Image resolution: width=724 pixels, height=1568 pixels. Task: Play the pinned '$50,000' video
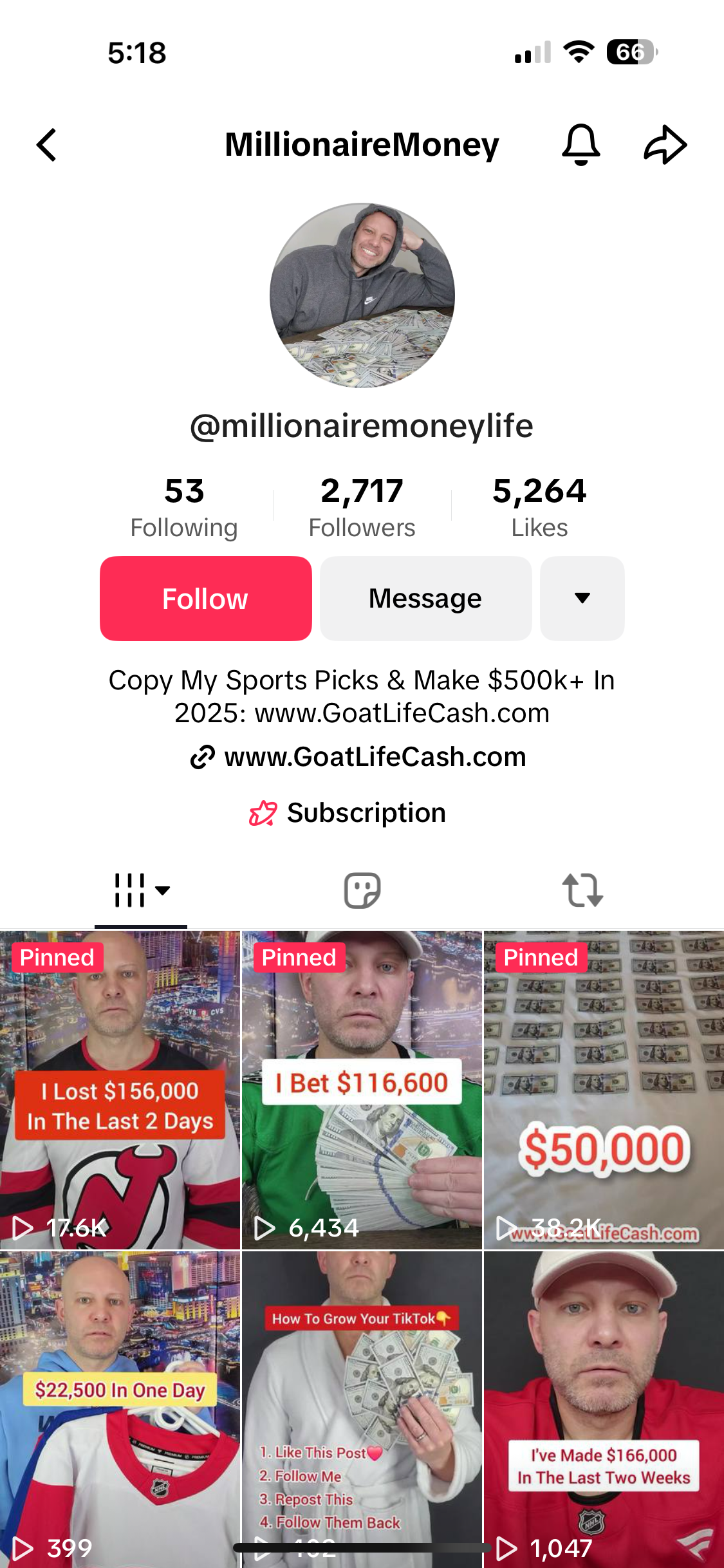click(x=604, y=1089)
